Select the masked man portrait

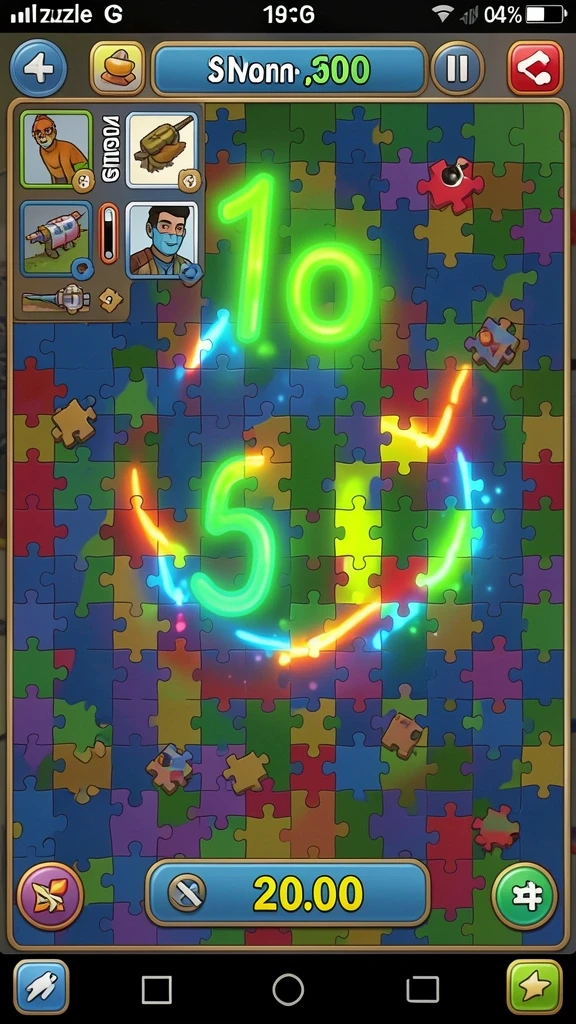click(x=161, y=240)
